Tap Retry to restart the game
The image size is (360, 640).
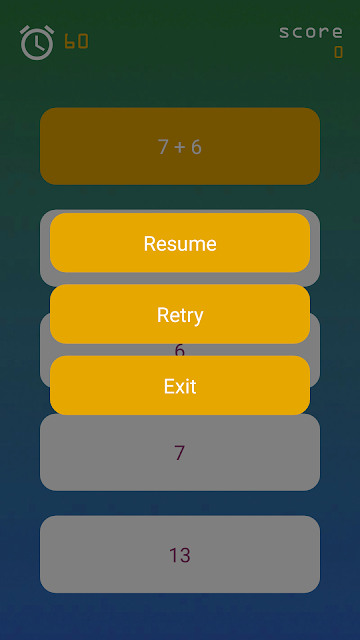click(x=180, y=314)
